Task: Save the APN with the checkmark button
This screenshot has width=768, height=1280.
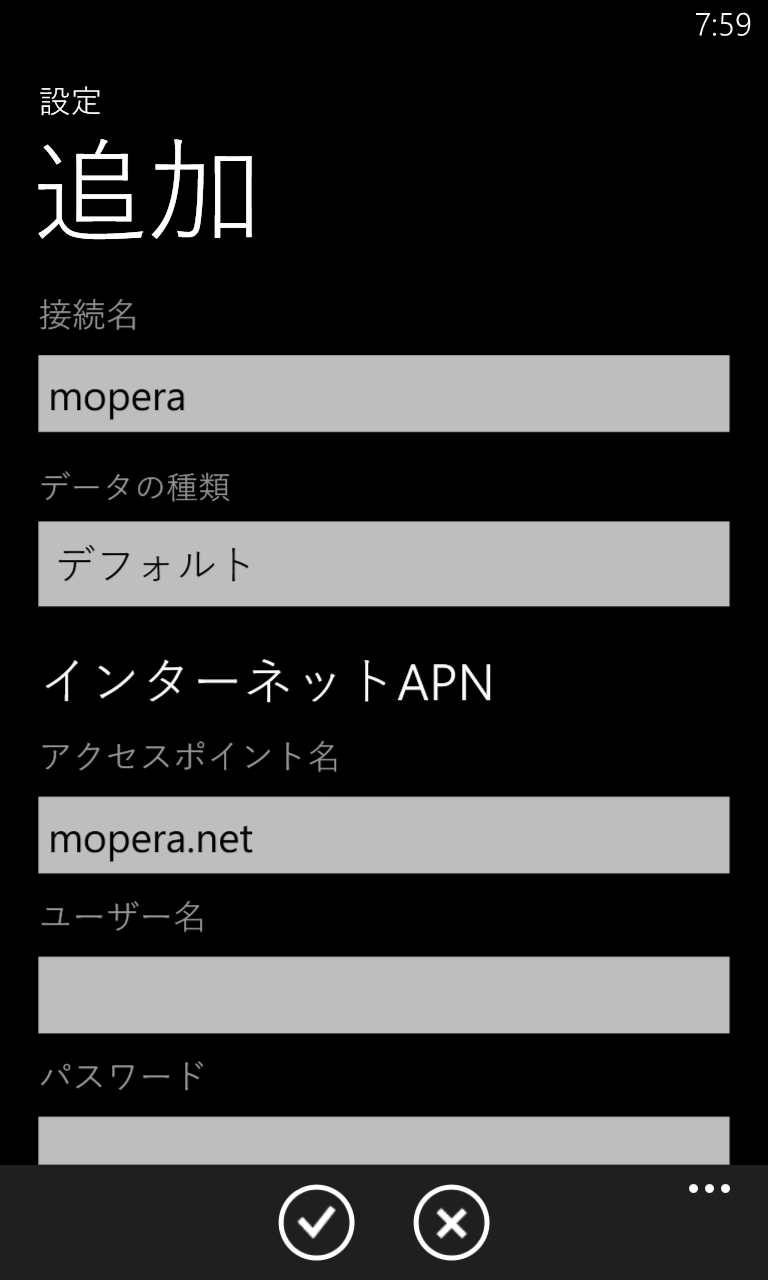Action: click(x=316, y=1222)
